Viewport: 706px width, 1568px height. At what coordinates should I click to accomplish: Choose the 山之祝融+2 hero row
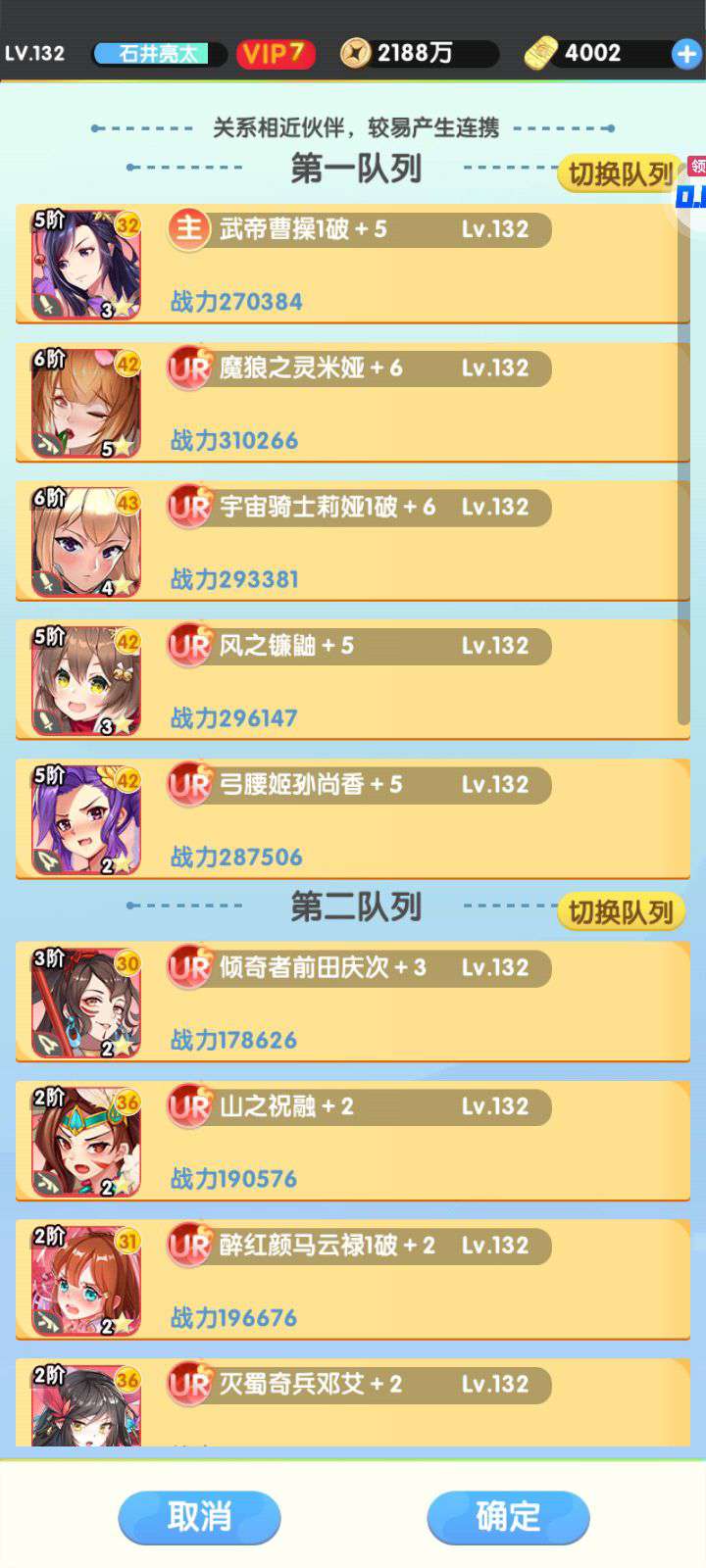pyautogui.click(x=353, y=1142)
